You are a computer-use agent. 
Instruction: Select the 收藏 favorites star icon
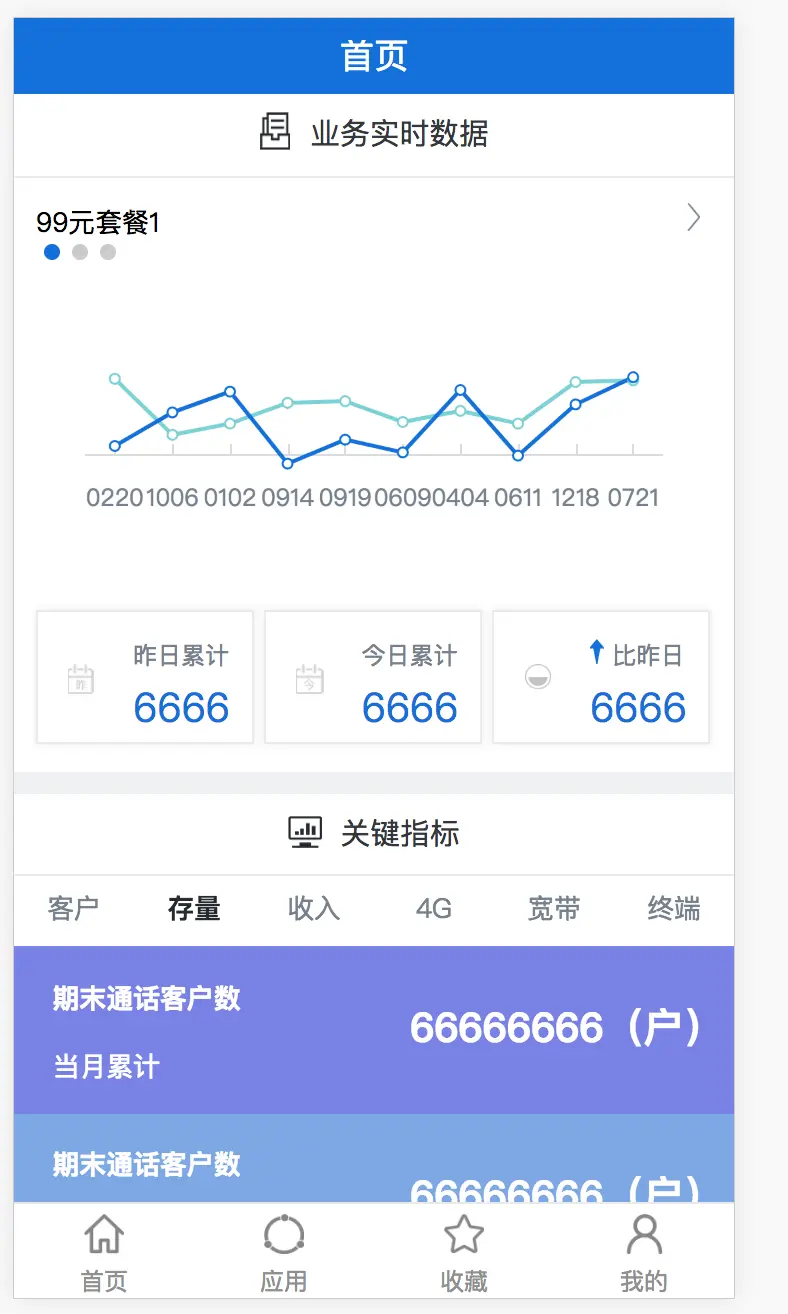pos(463,1235)
